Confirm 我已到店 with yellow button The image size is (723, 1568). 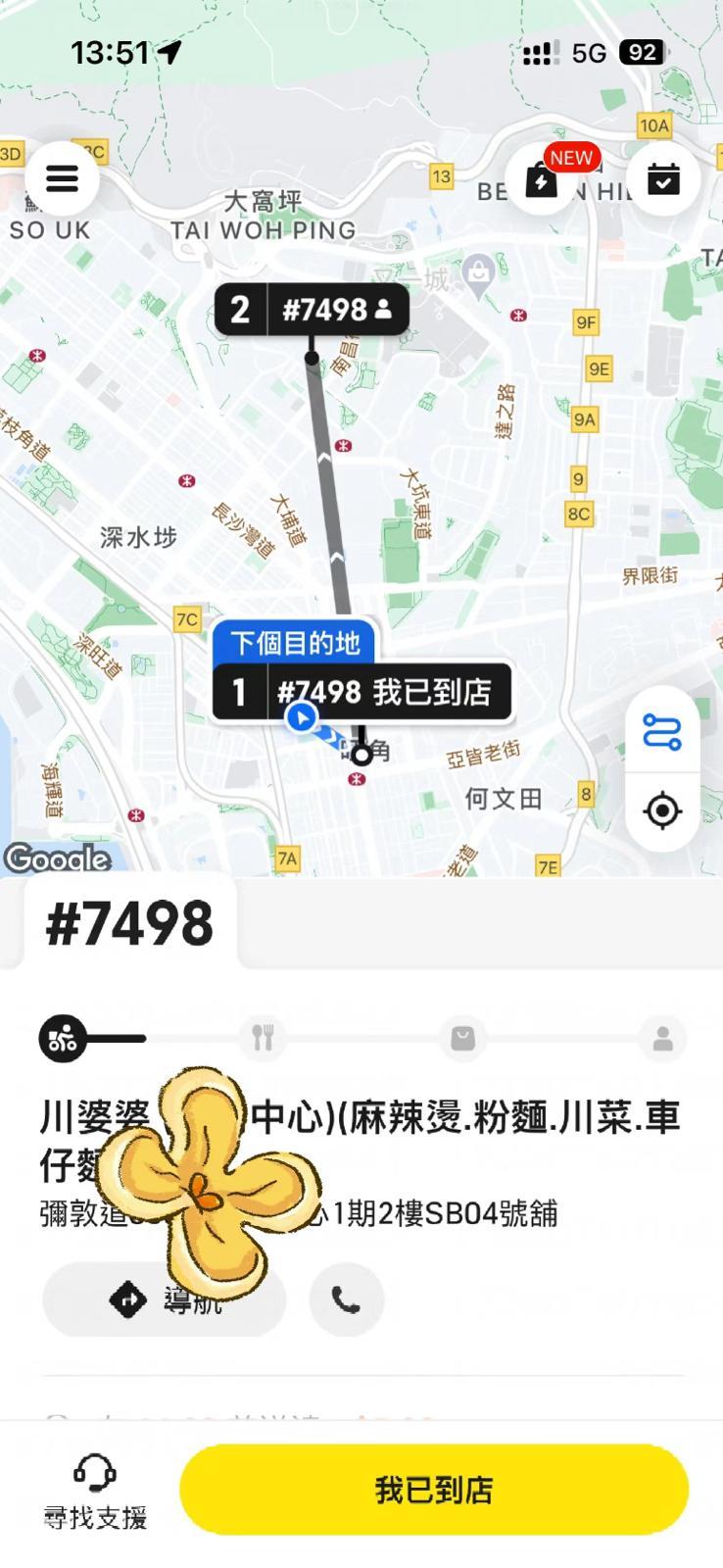[433, 1490]
